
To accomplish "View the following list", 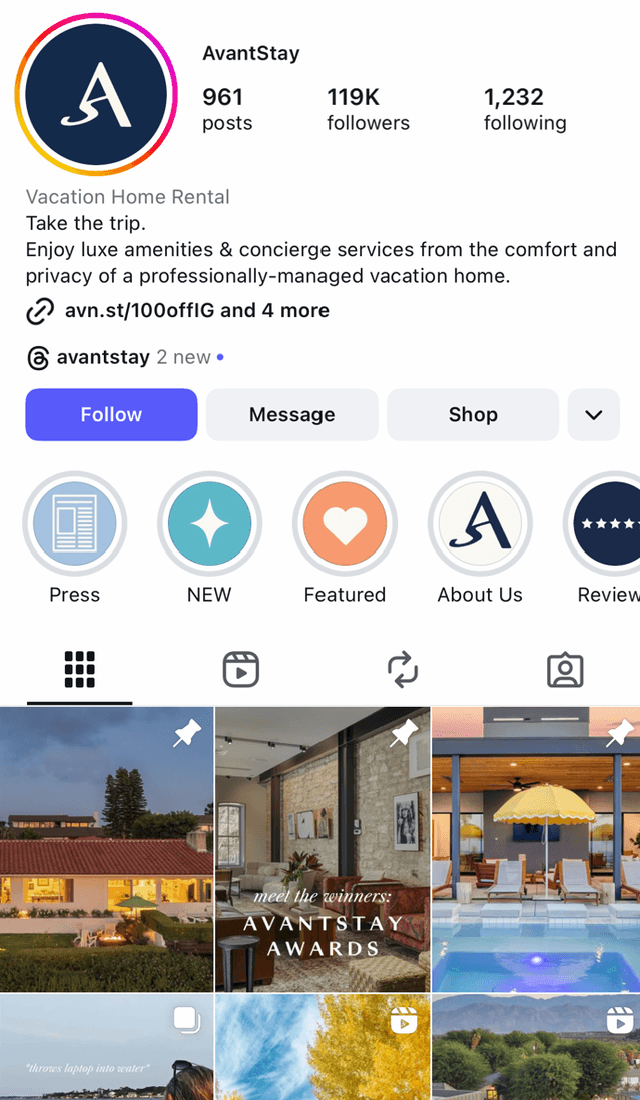I will [525, 109].
